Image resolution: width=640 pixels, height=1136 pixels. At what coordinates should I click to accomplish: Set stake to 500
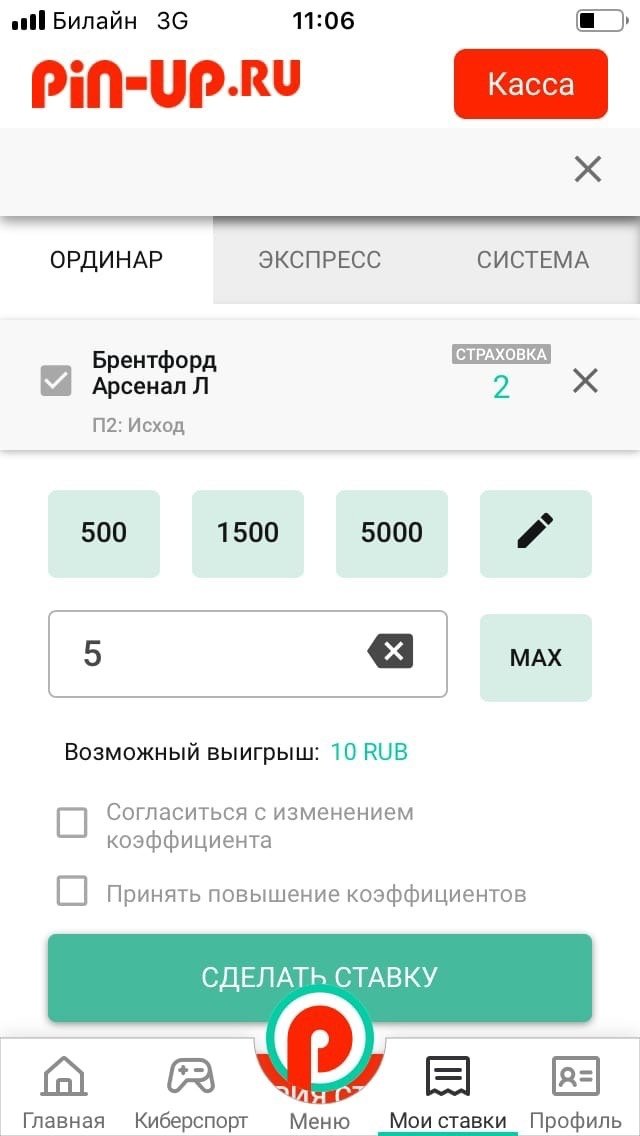click(x=104, y=533)
